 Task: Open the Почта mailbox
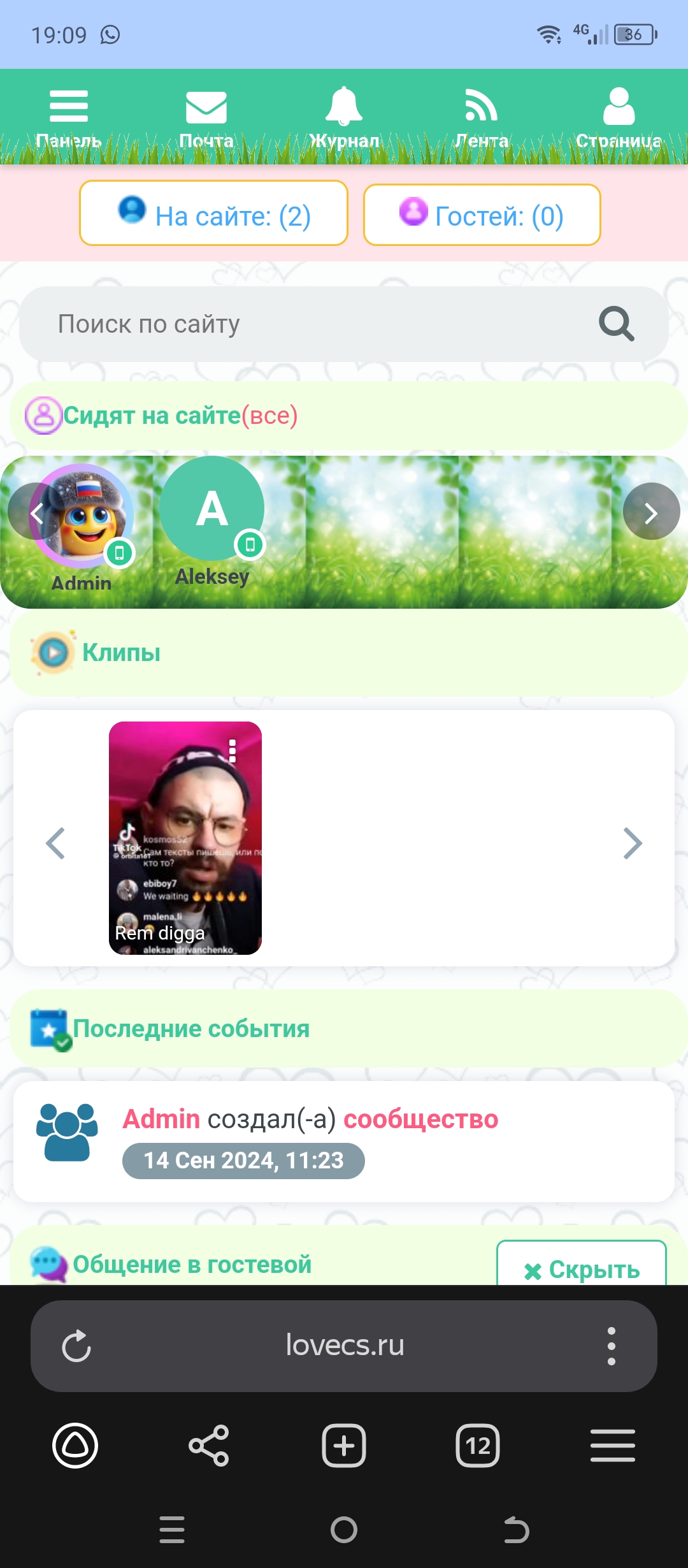tap(206, 118)
